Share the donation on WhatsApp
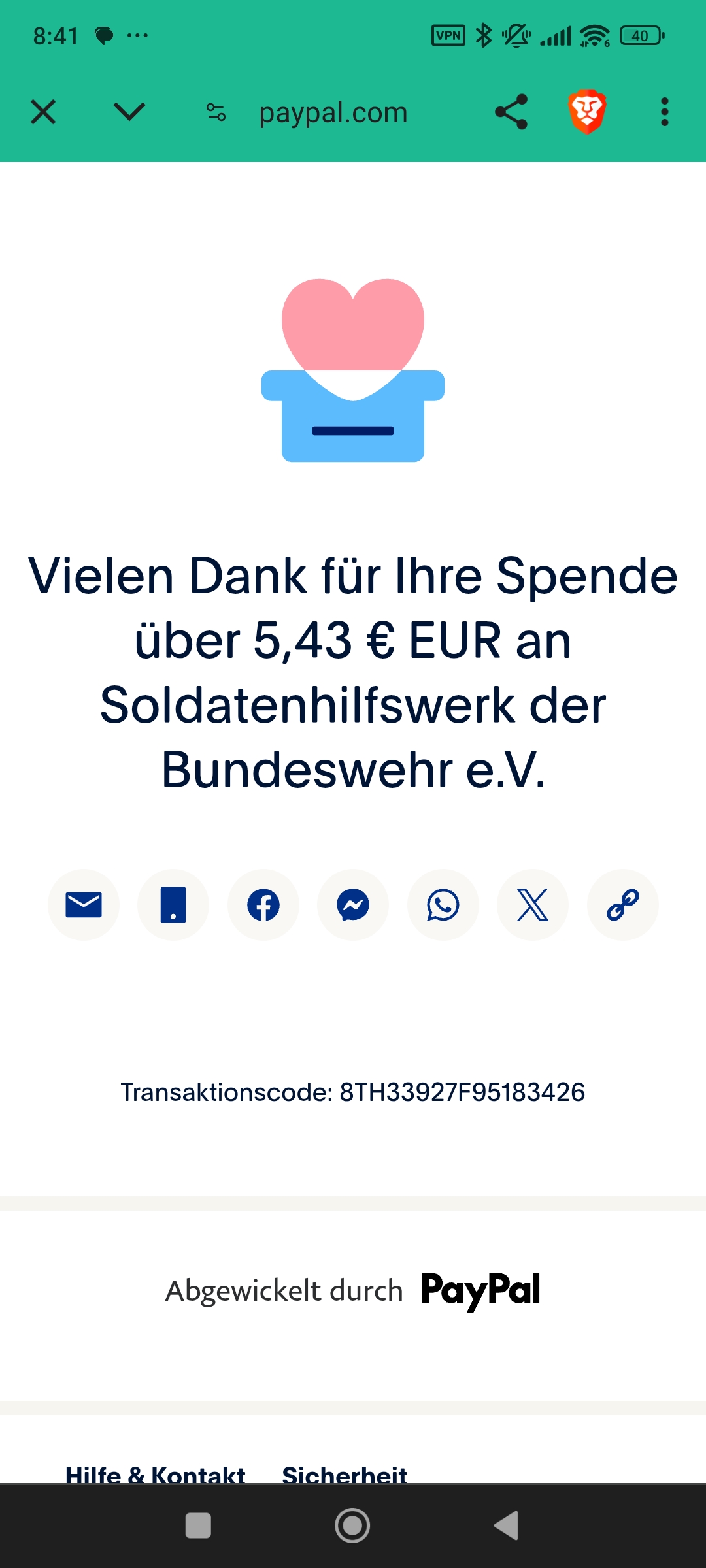Image resolution: width=706 pixels, height=1568 pixels. (443, 905)
